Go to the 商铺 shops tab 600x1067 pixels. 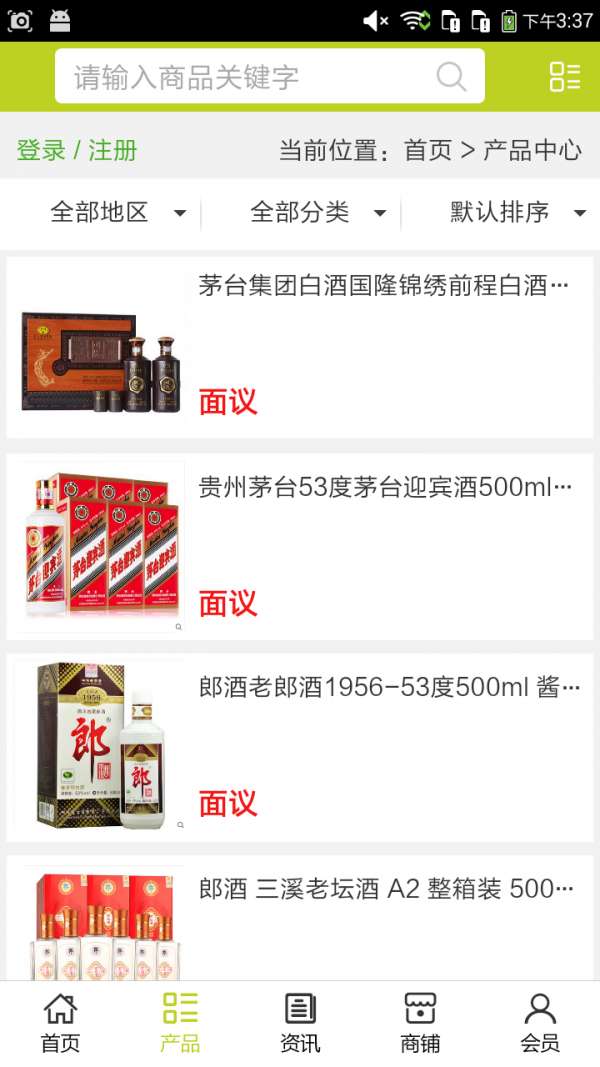(x=420, y=1023)
